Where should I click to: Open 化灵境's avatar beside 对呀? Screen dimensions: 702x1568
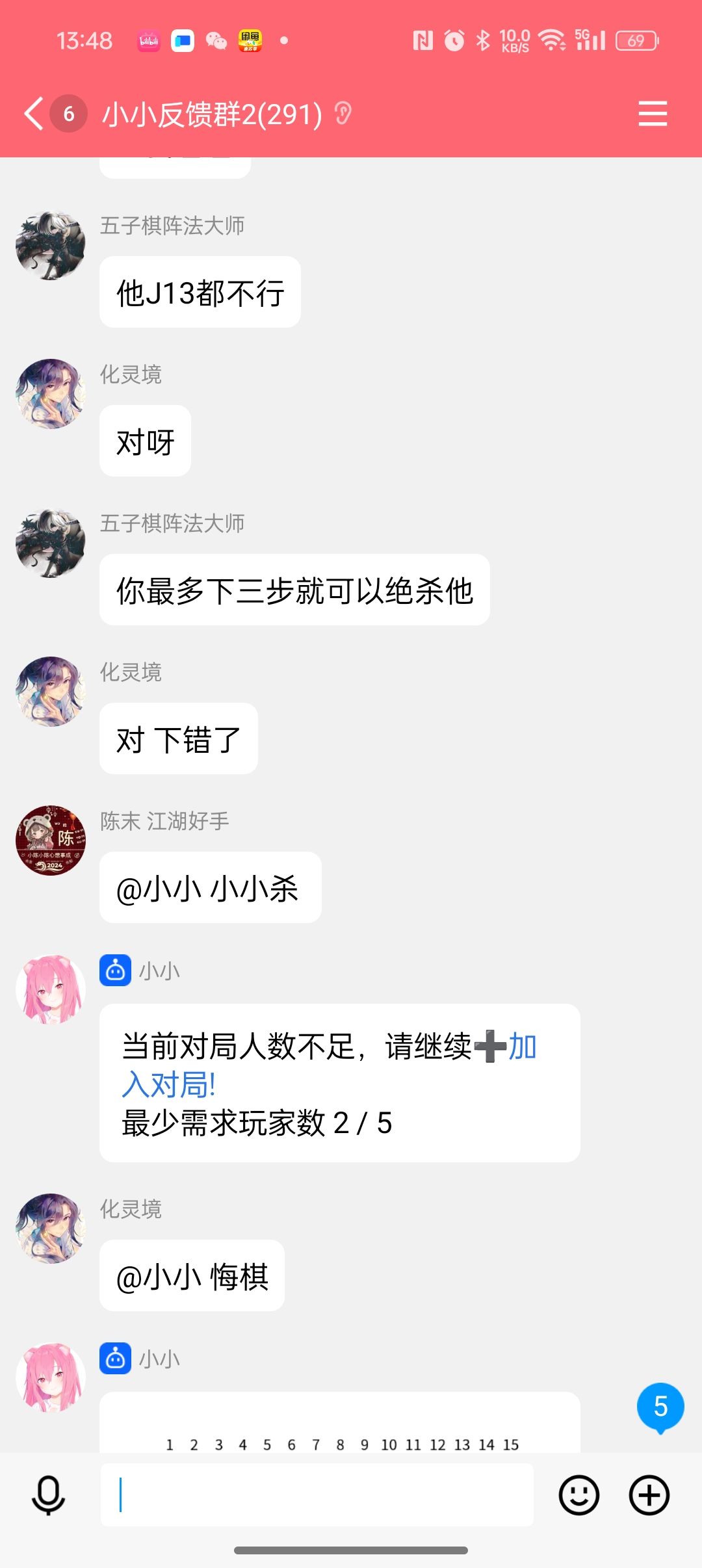(51, 393)
